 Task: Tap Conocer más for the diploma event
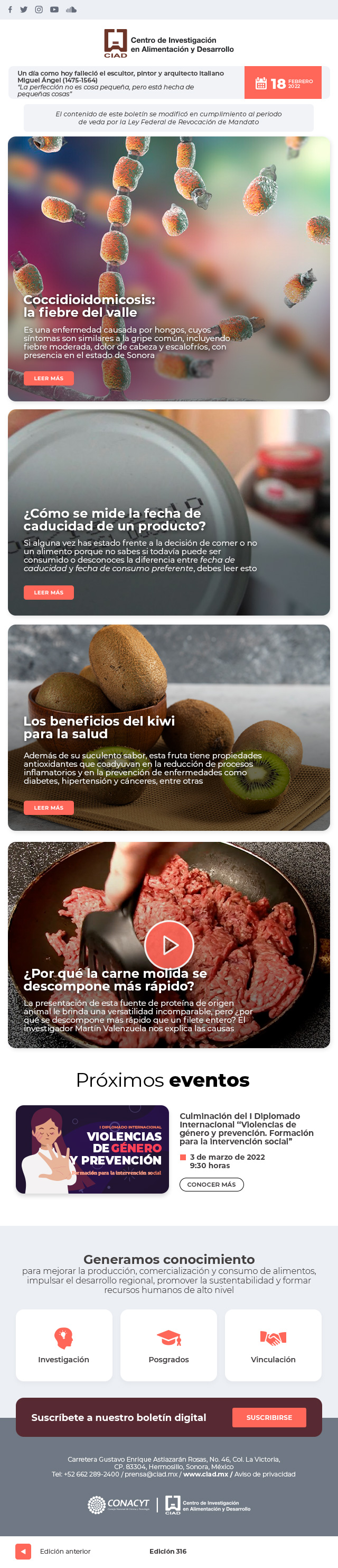(211, 1184)
